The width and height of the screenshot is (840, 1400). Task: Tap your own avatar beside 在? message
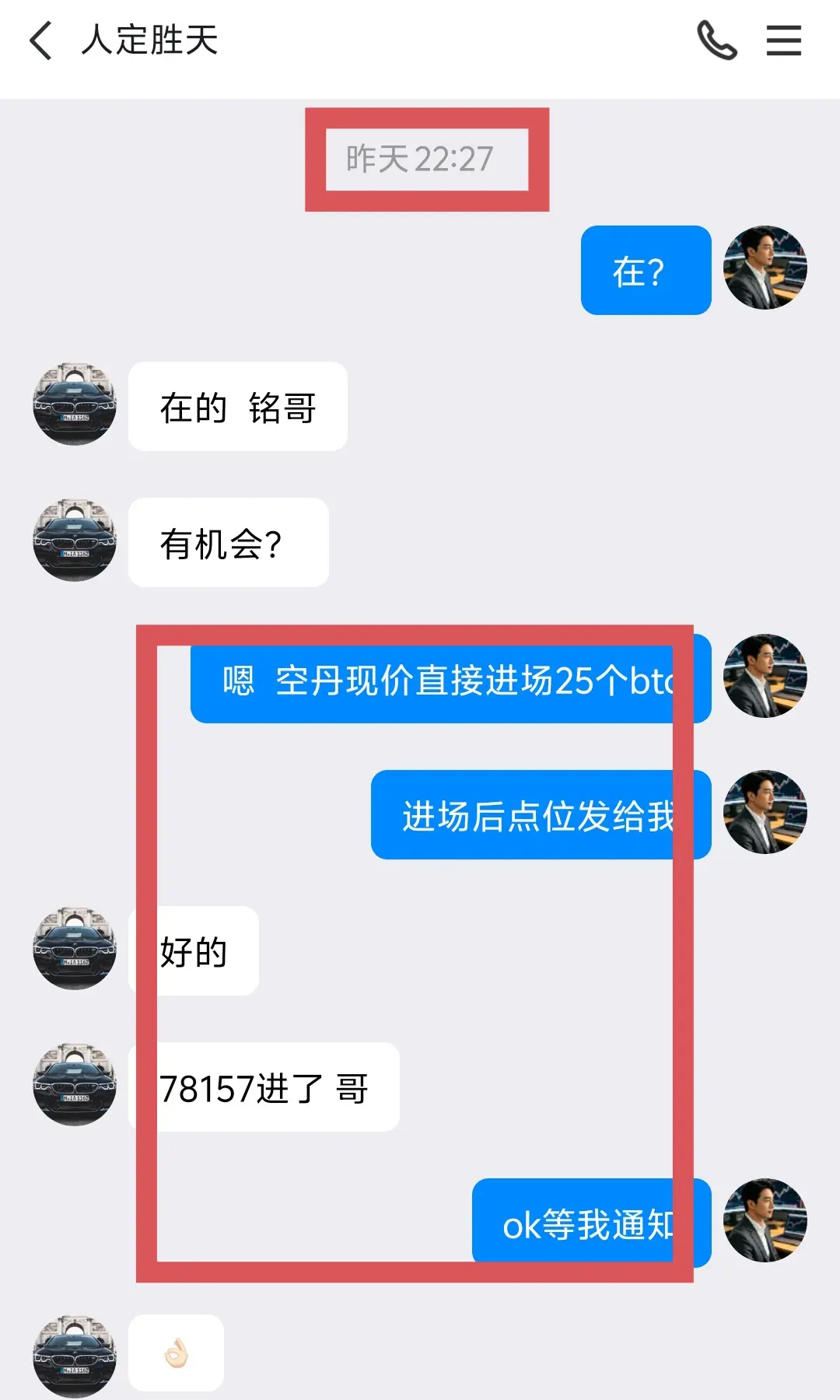[765, 268]
